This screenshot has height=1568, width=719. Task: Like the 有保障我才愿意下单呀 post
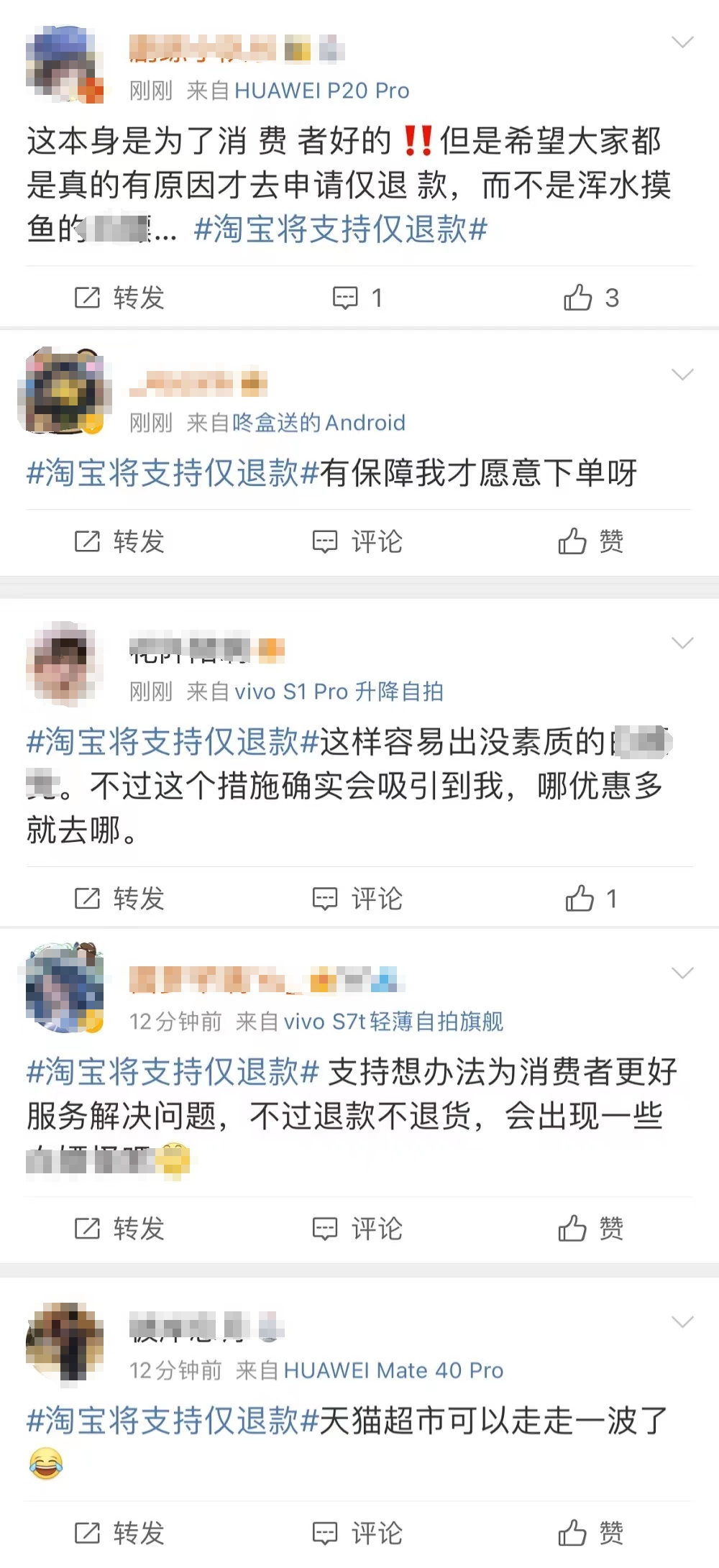(x=591, y=541)
